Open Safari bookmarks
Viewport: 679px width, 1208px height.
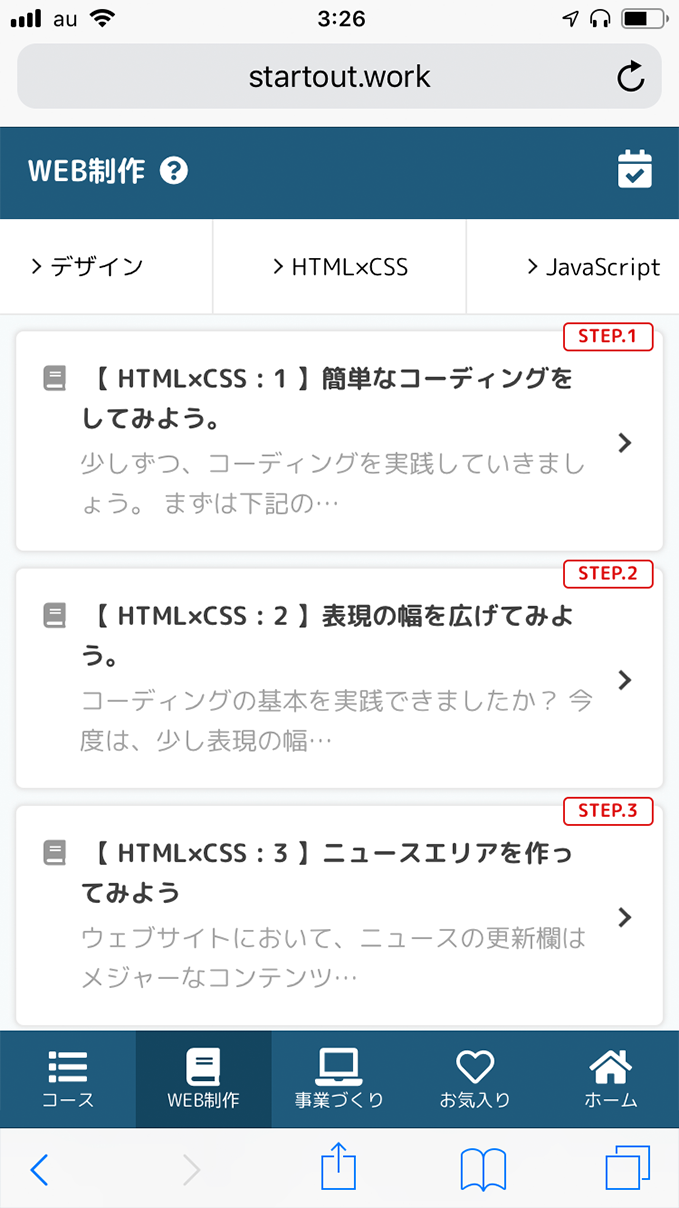(483, 1169)
